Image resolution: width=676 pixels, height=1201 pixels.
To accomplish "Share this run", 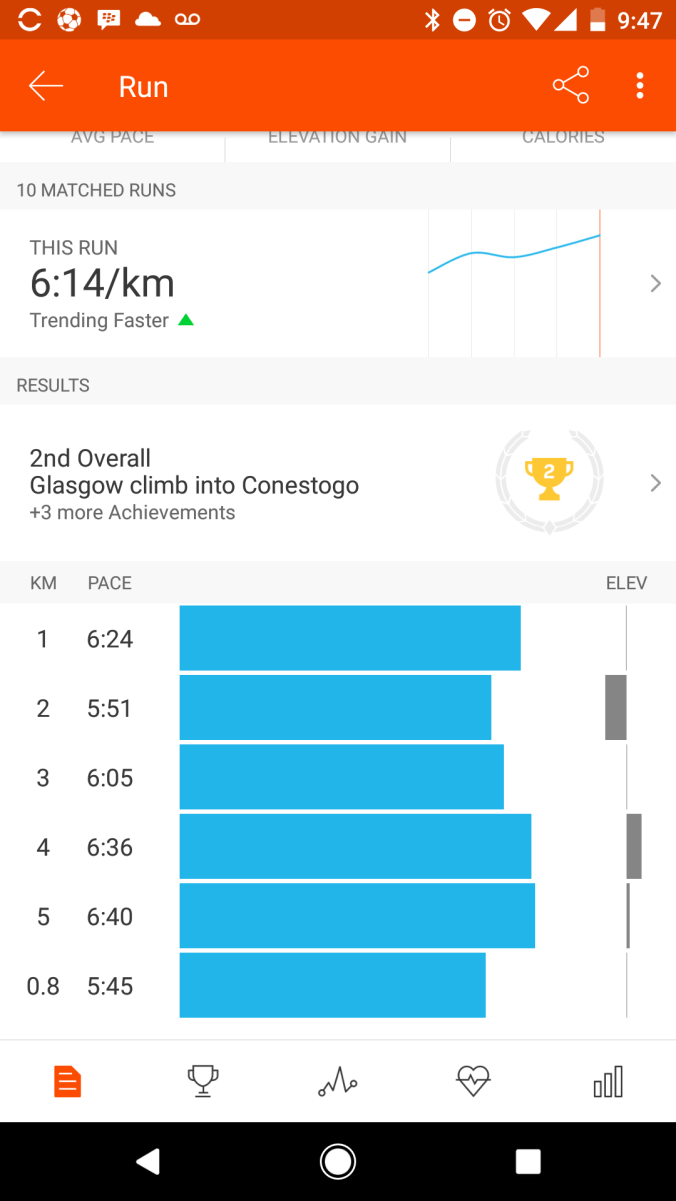I will tap(571, 86).
